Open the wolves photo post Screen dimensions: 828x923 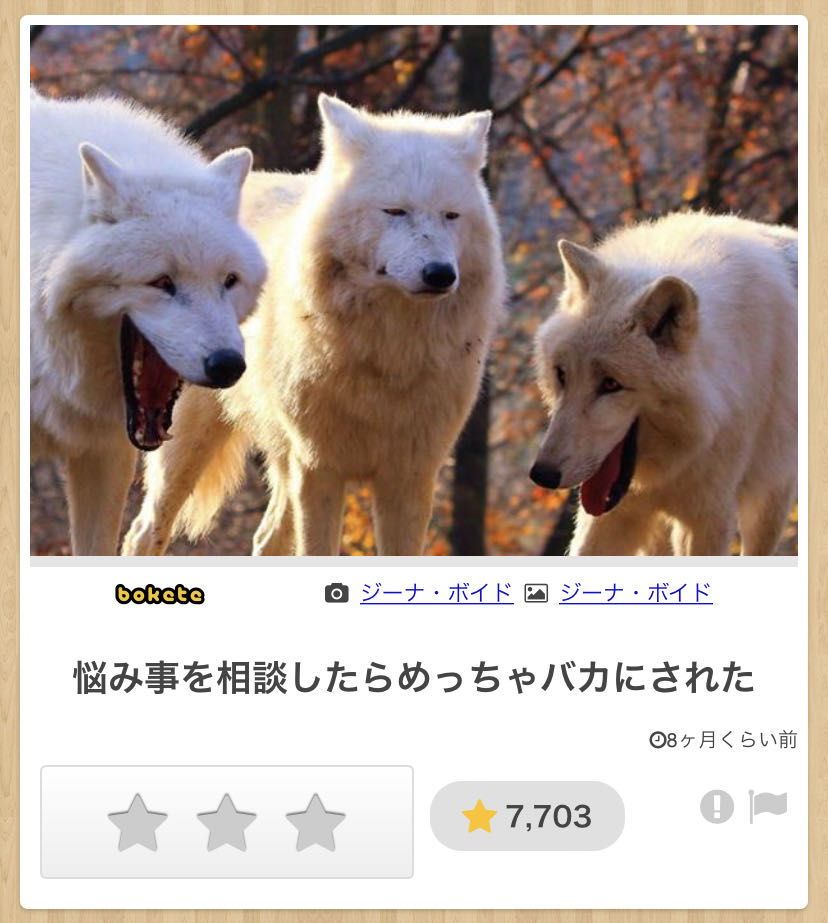click(x=414, y=290)
